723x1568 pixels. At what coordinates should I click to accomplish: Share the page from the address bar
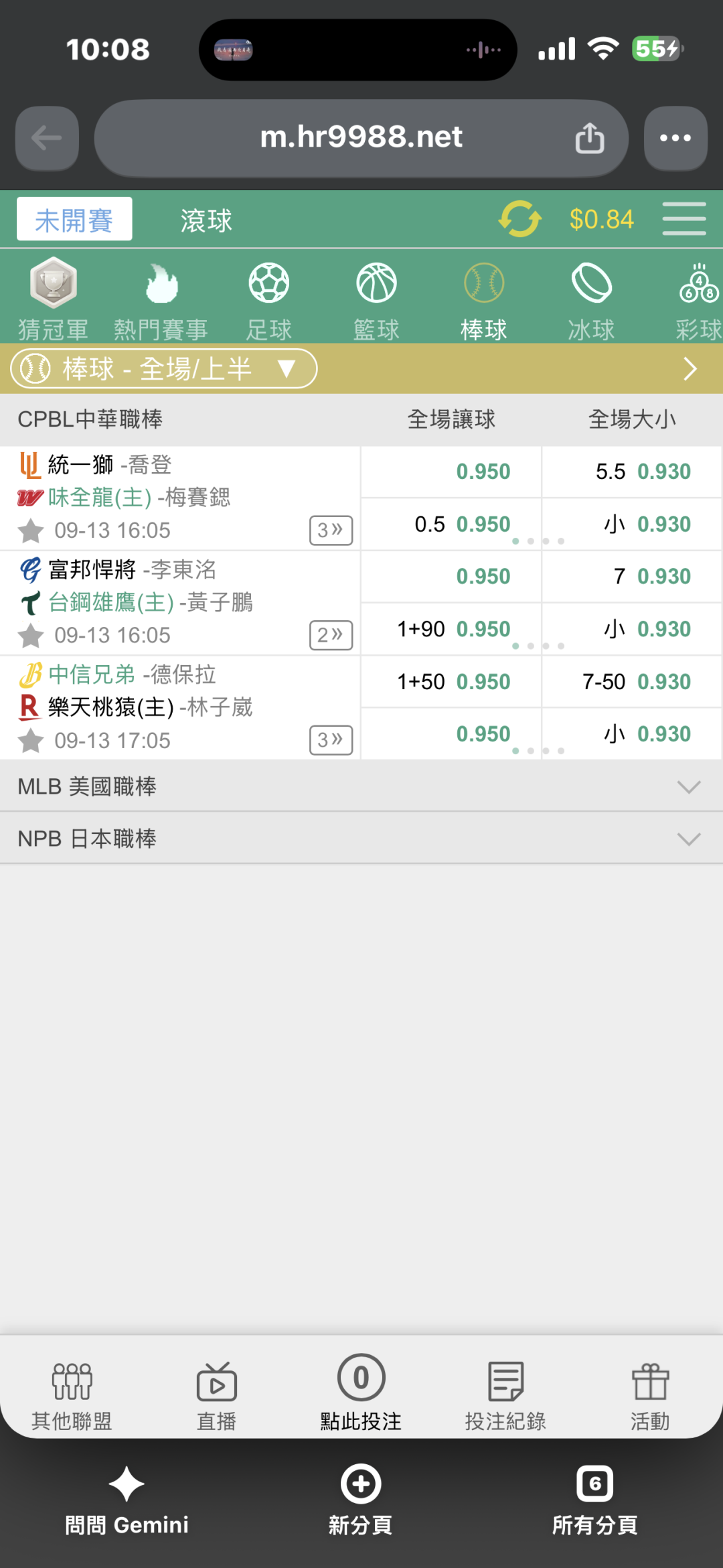589,138
